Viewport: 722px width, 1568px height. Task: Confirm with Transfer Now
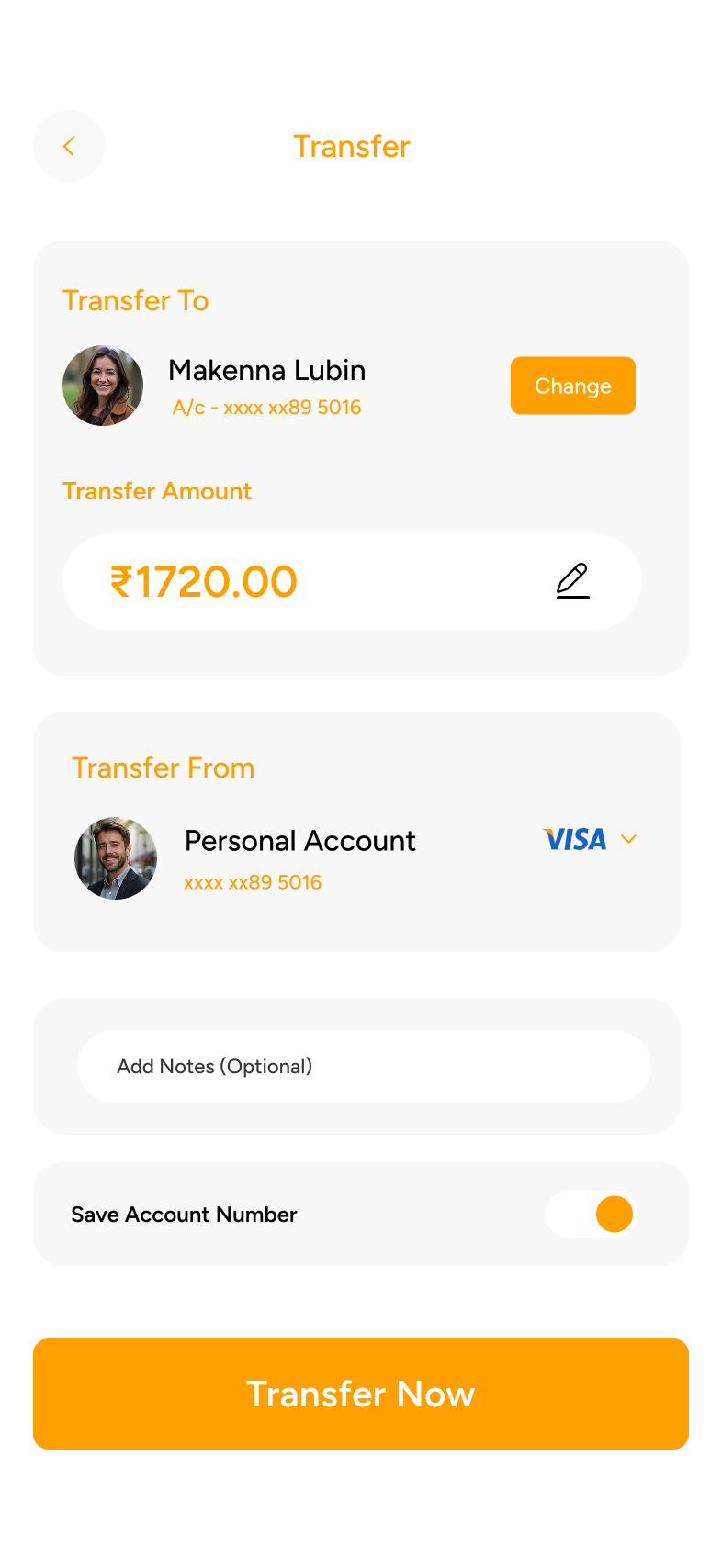(x=361, y=1394)
